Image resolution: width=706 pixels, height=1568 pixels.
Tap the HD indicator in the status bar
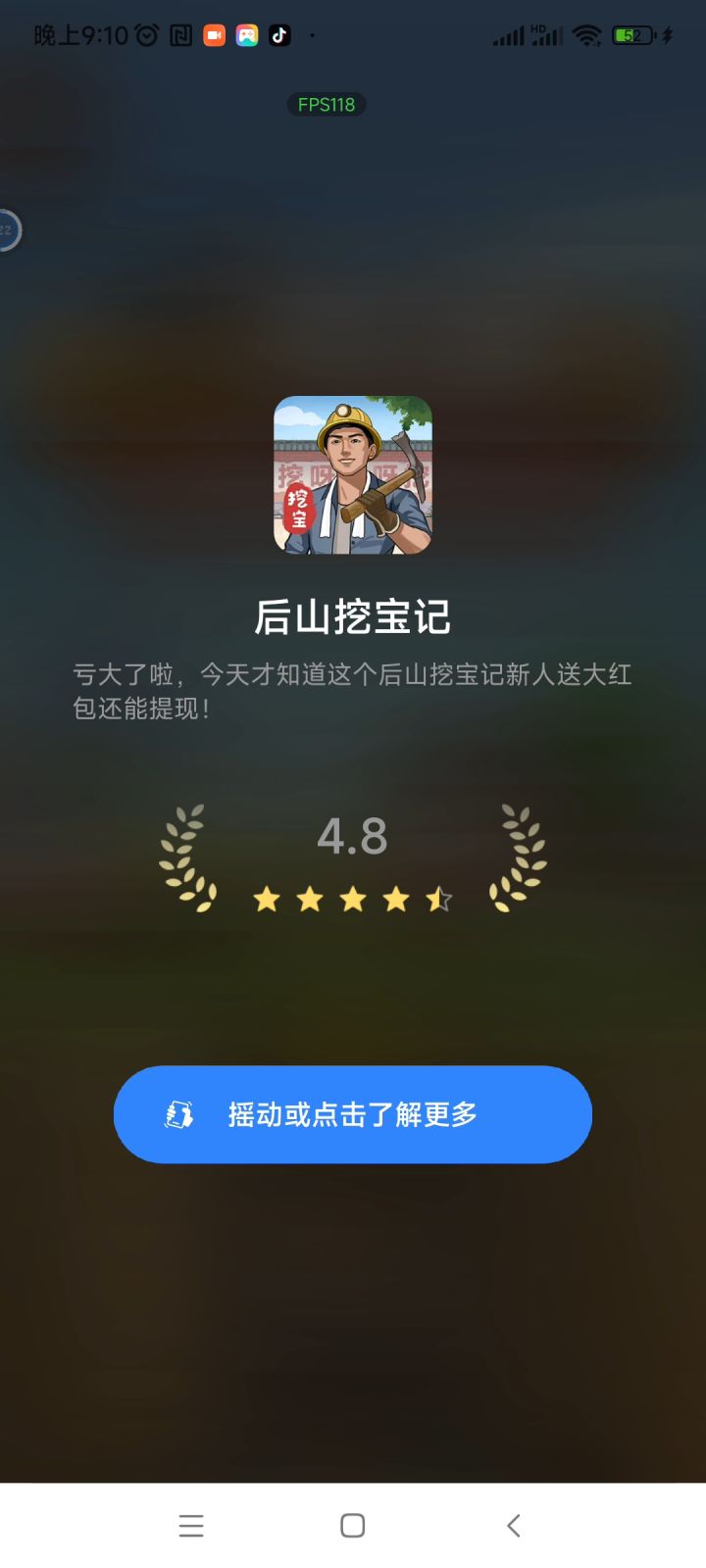(537, 27)
